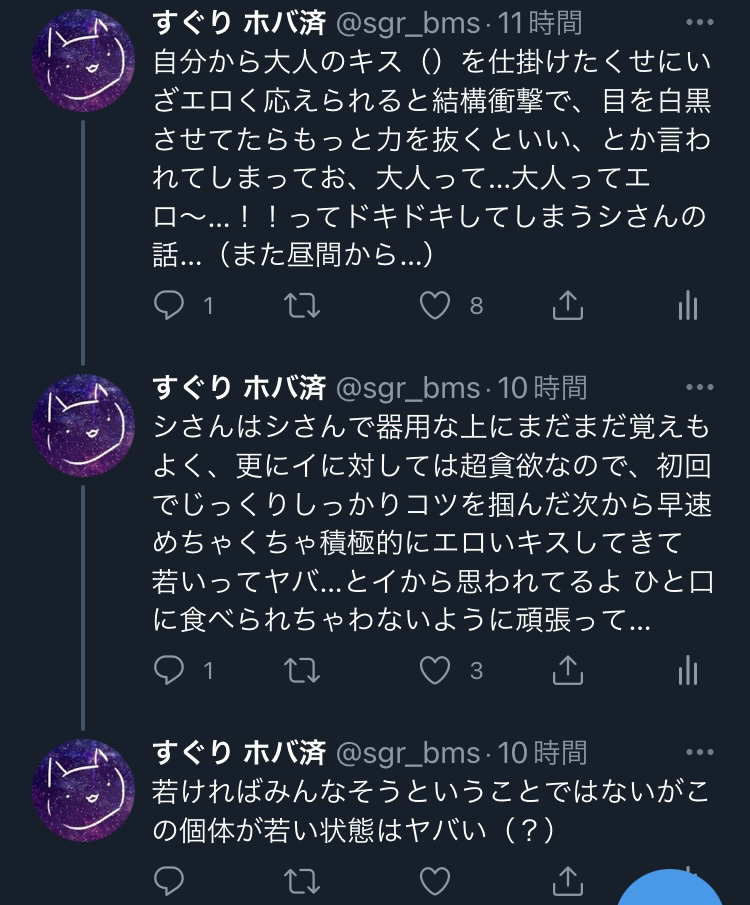Reply to the 11時間 tweet
This screenshot has width=750, height=905.
pyautogui.click(x=169, y=305)
